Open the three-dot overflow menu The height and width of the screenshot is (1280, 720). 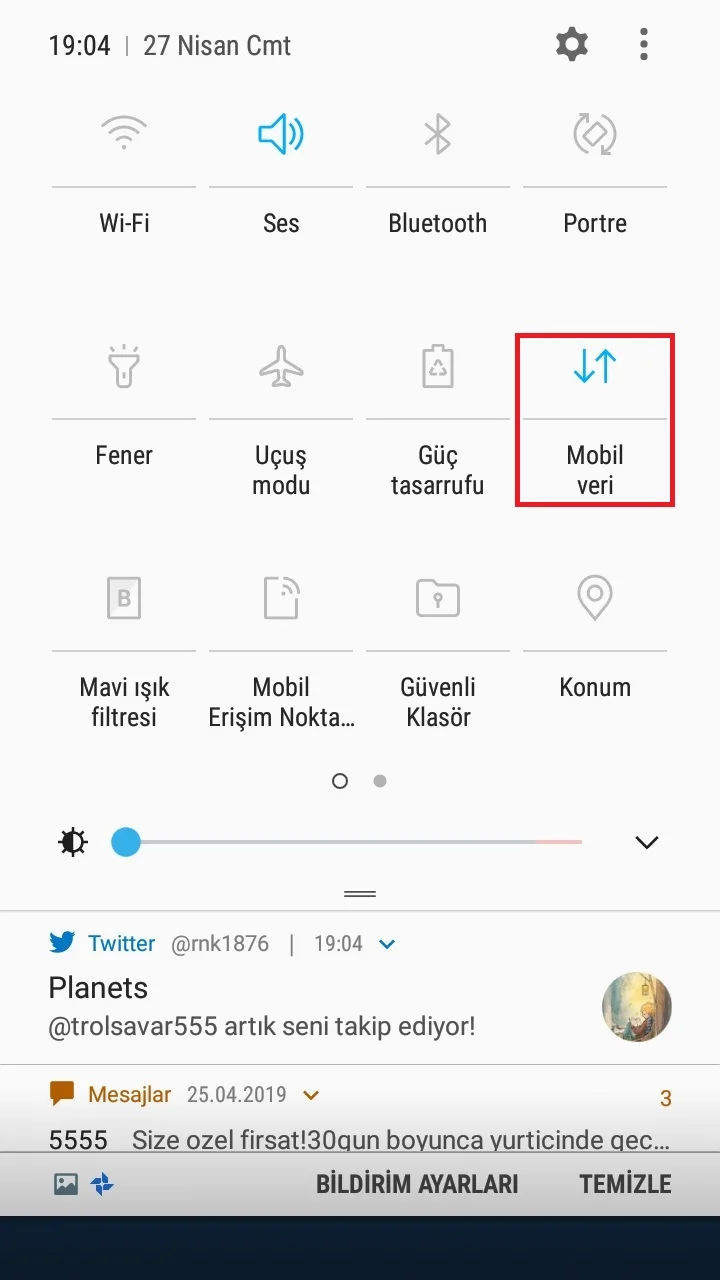pyautogui.click(x=643, y=45)
